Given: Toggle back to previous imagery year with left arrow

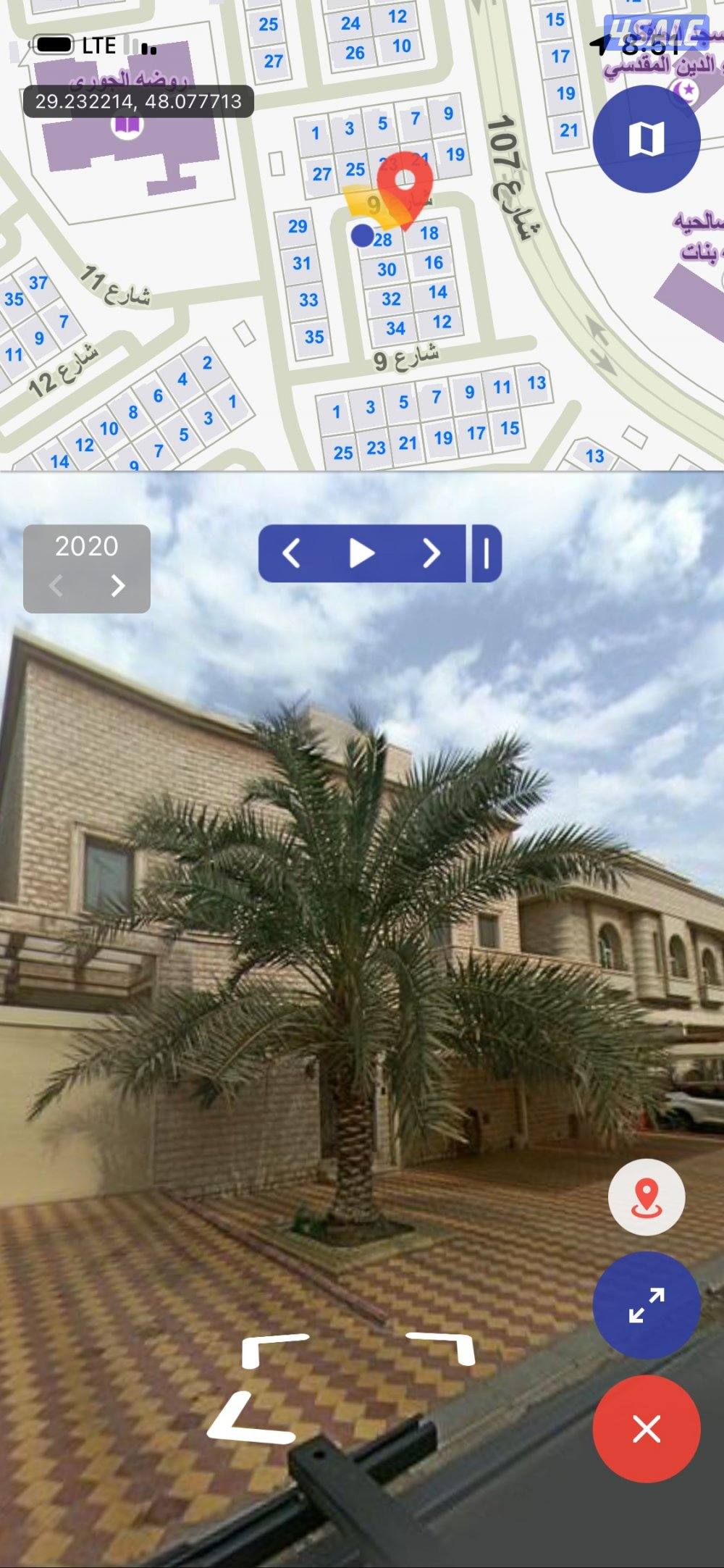Looking at the screenshot, I should pyautogui.click(x=56, y=586).
